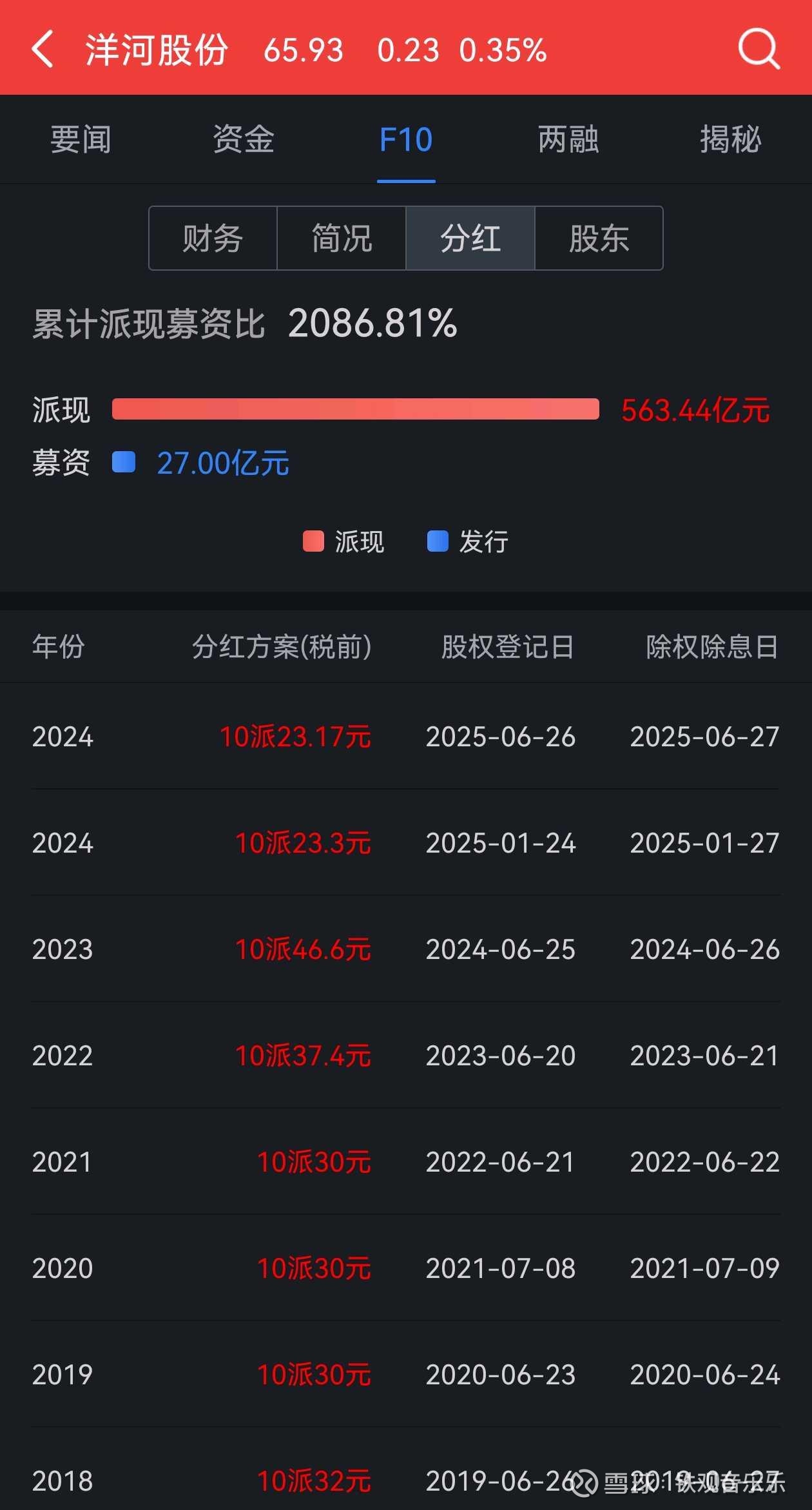Select the F10 tab

(x=406, y=139)
